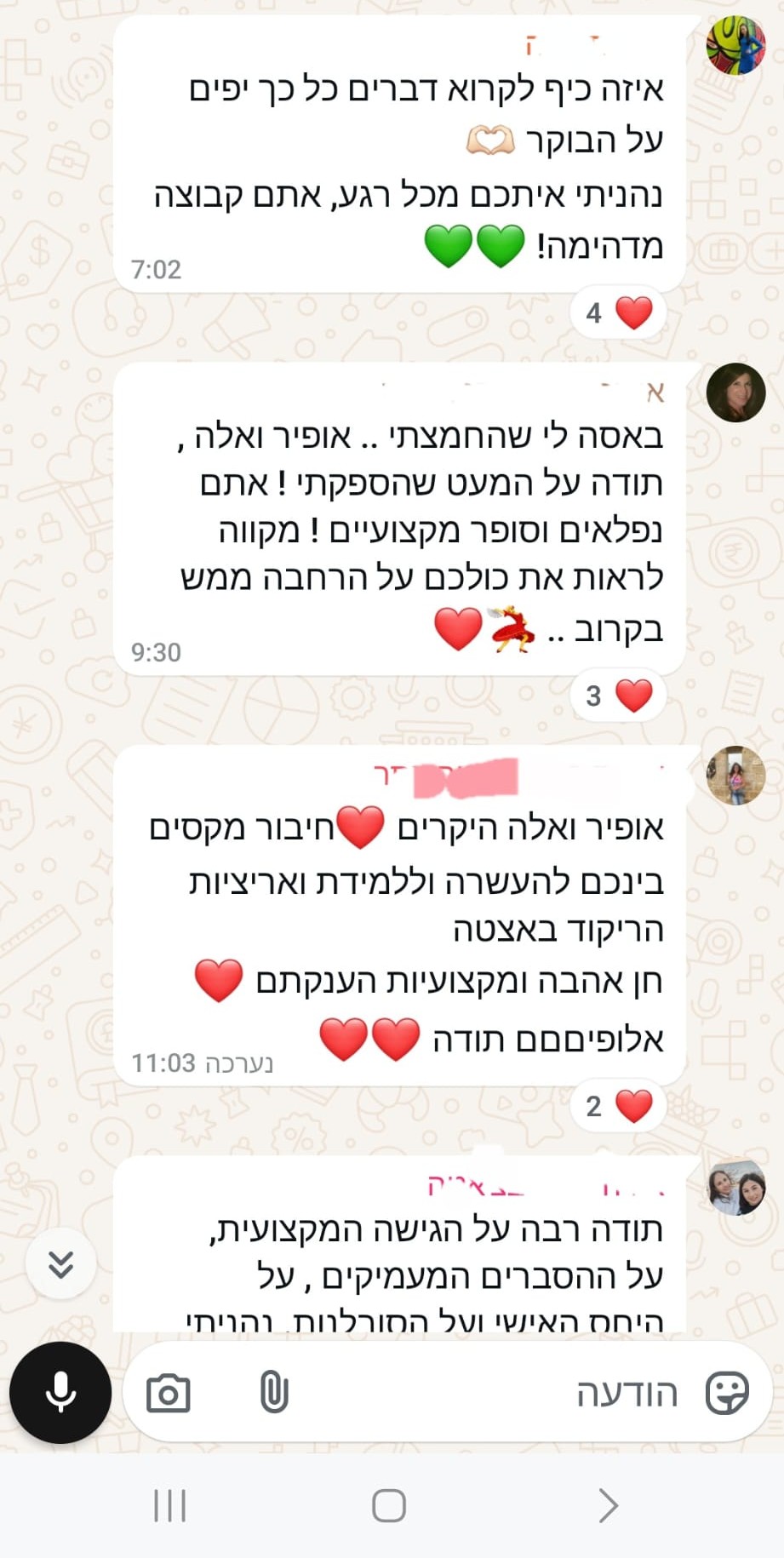Open the camera from the message bar
Image resolution: width=784 pixels, height=1558 pixels.
pos(169,1394)
